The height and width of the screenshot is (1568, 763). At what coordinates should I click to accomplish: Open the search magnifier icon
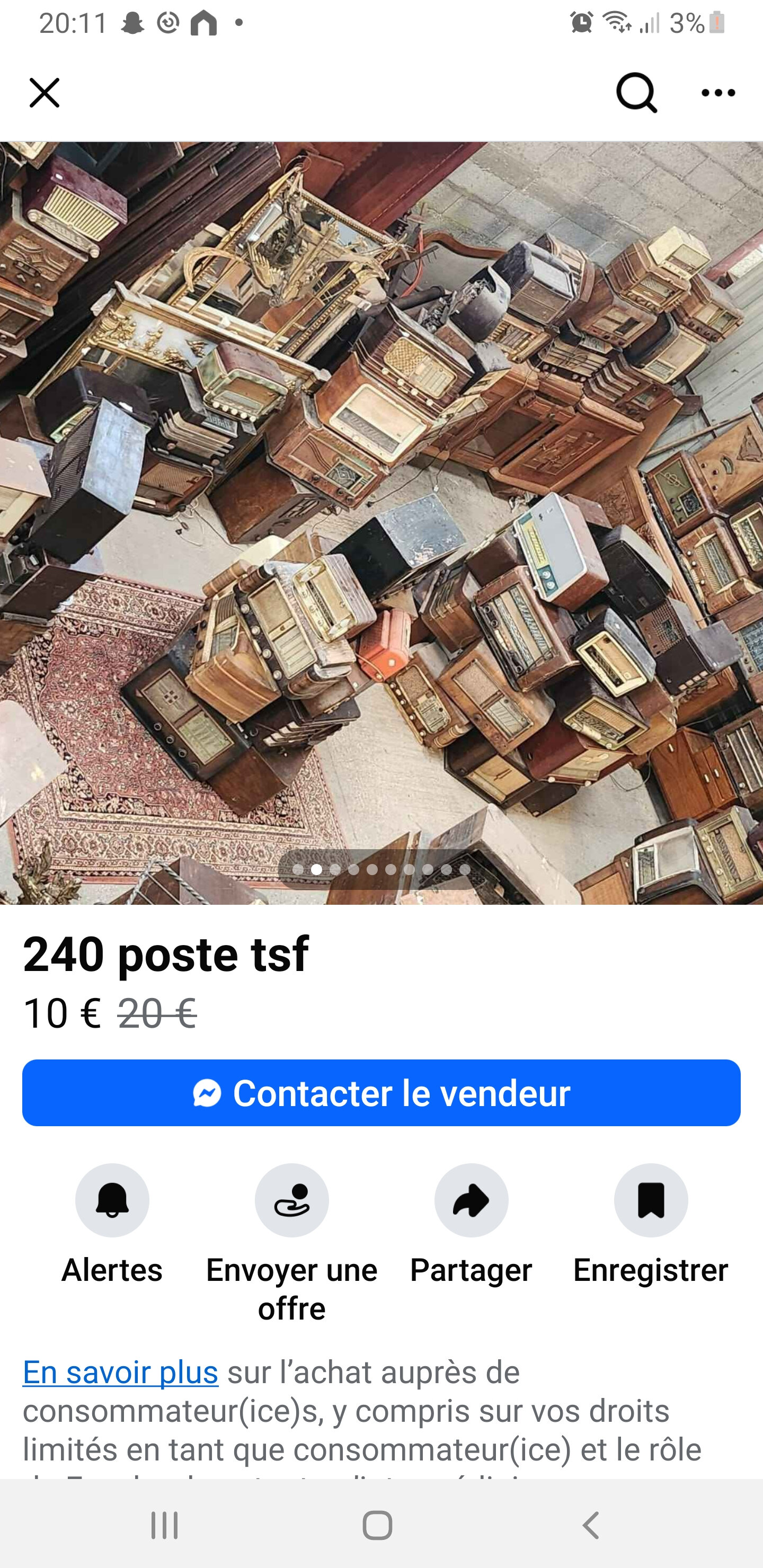point(636,93)
